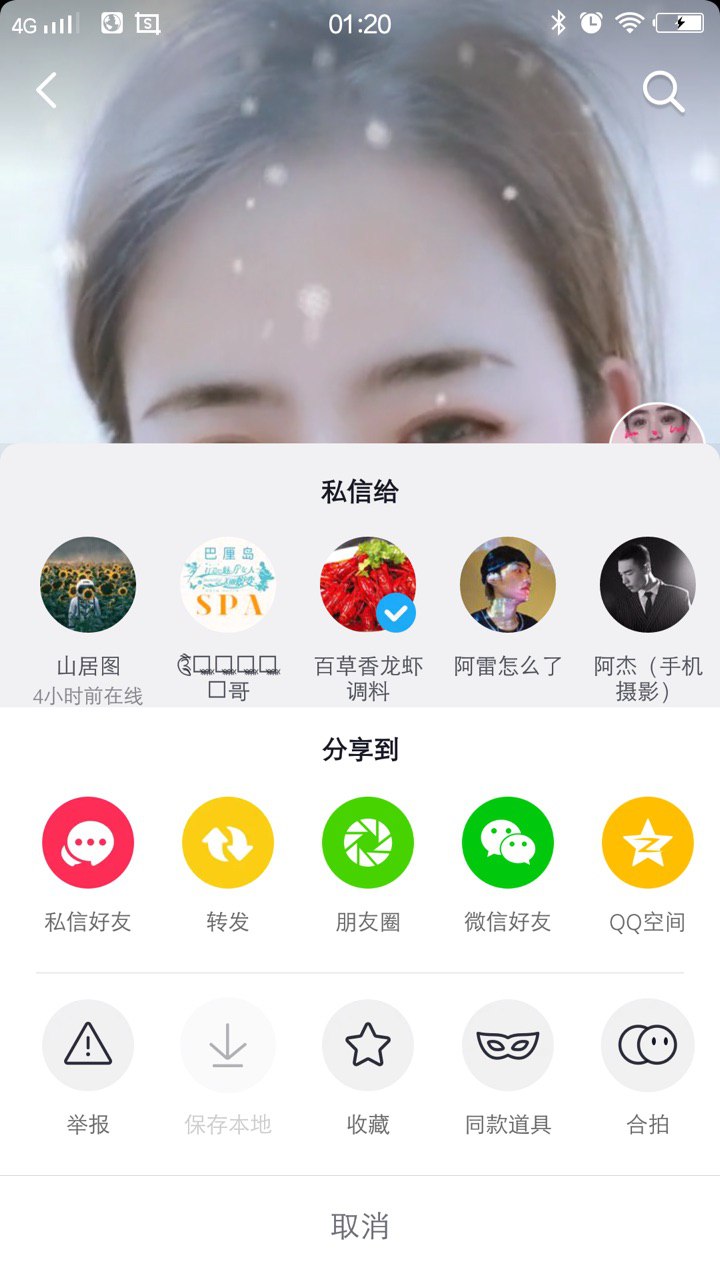Add video to favorites with 收藏
Viewport: 720px width, 1280px height.
click(x=368, y=1046)
